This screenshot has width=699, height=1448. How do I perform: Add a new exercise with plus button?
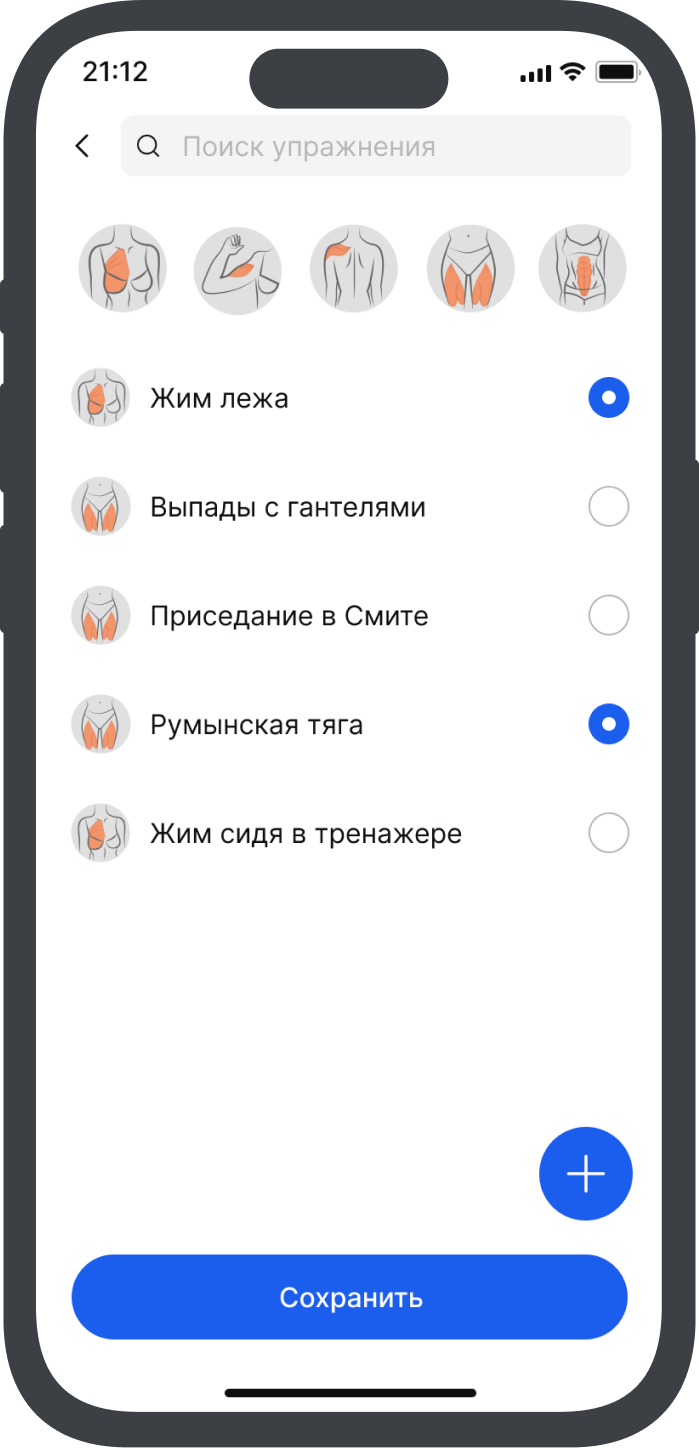coord(586,1174)
